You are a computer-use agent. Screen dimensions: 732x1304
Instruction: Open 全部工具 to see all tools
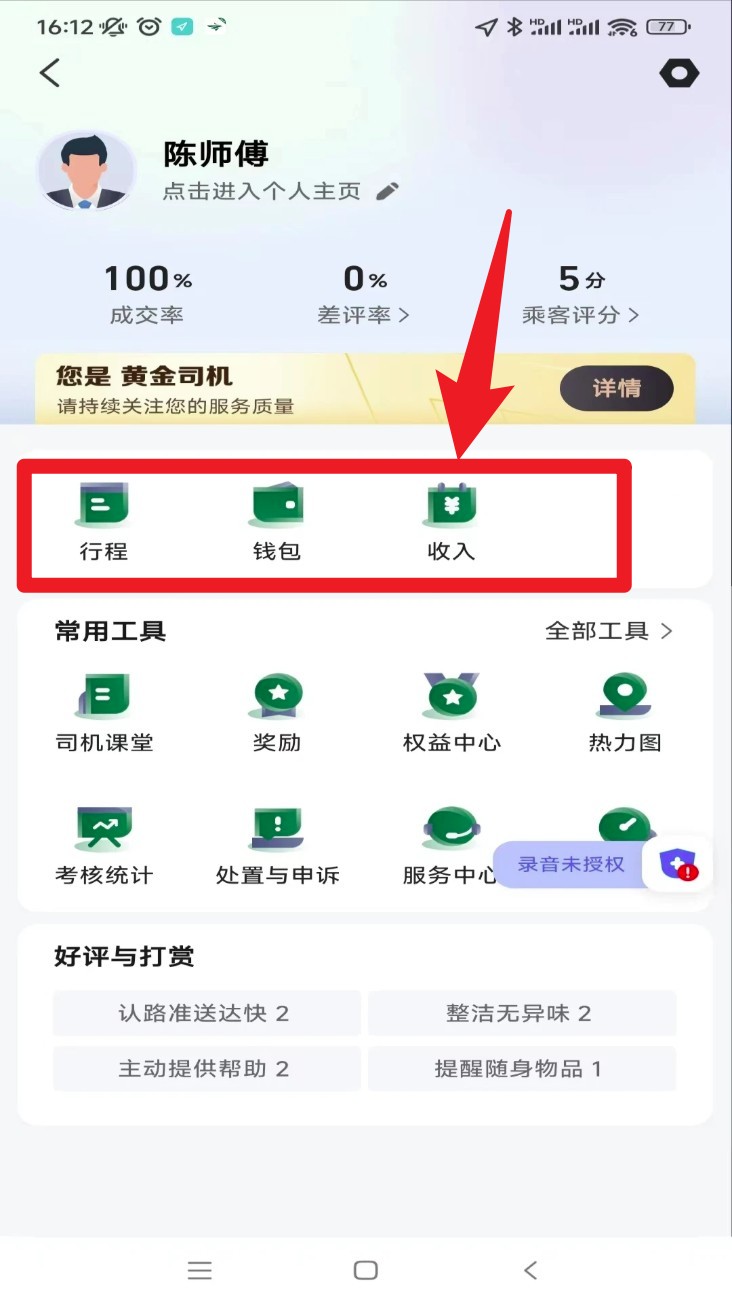[x=608, y=631]
